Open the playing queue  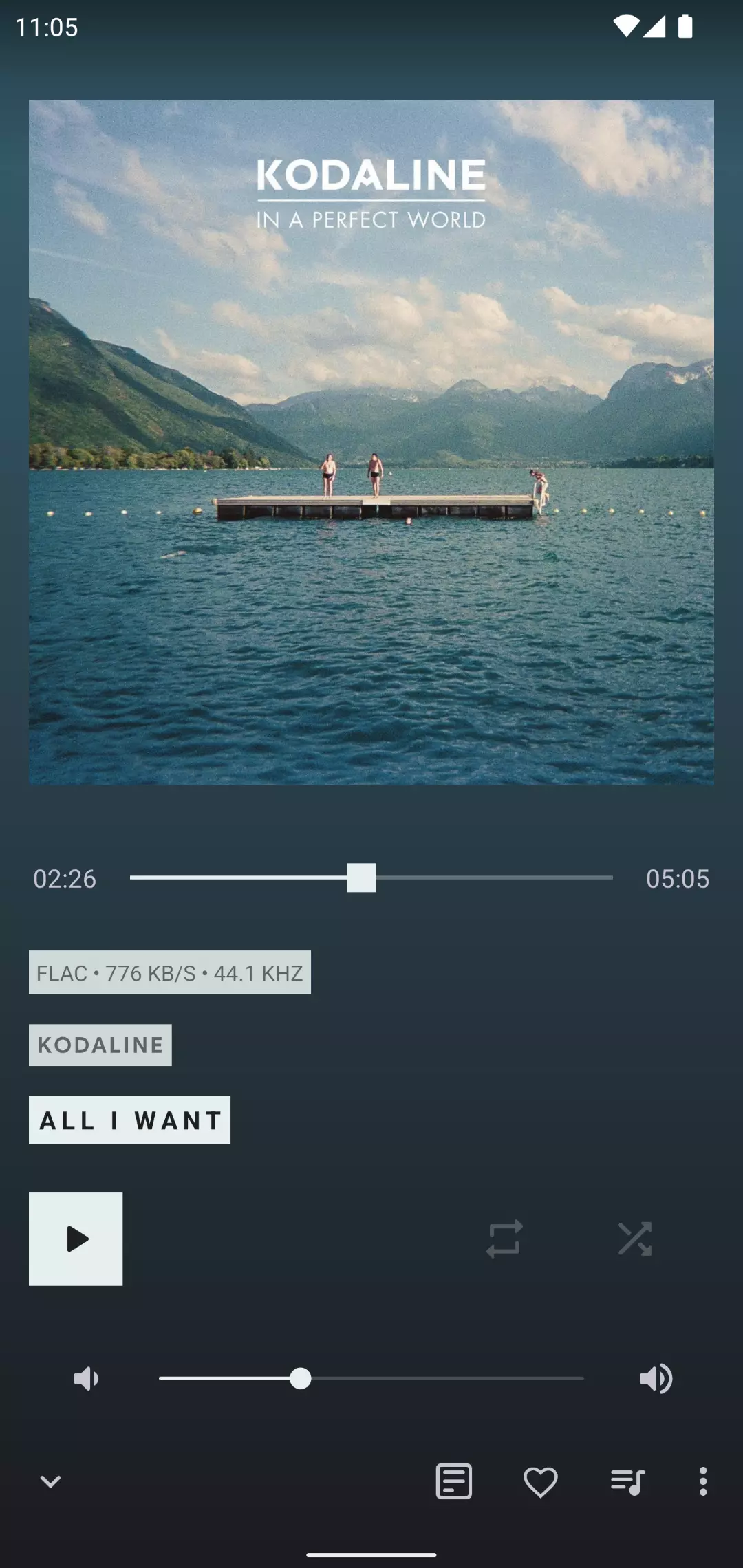pos(627,1481)
